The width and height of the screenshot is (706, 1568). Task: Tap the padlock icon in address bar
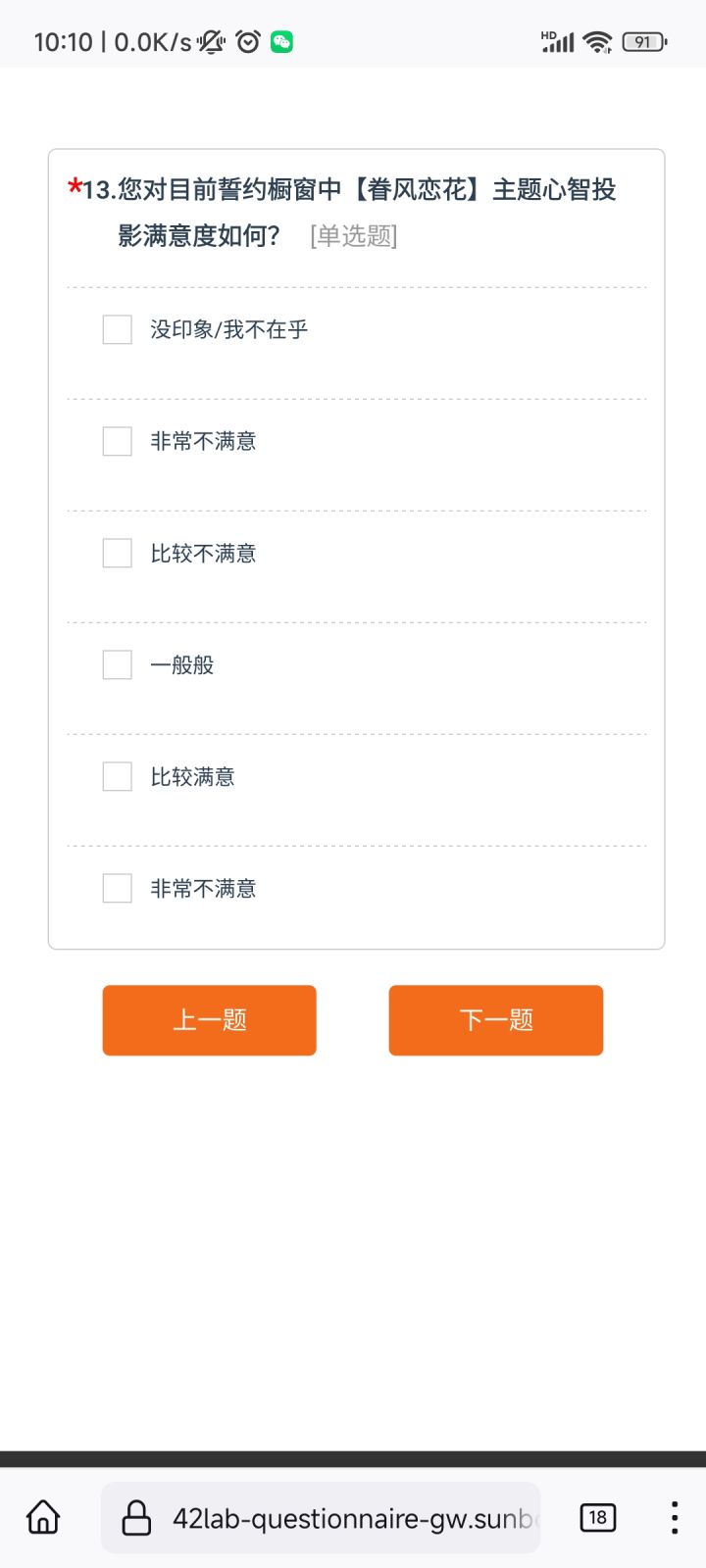click(133, 1517)
